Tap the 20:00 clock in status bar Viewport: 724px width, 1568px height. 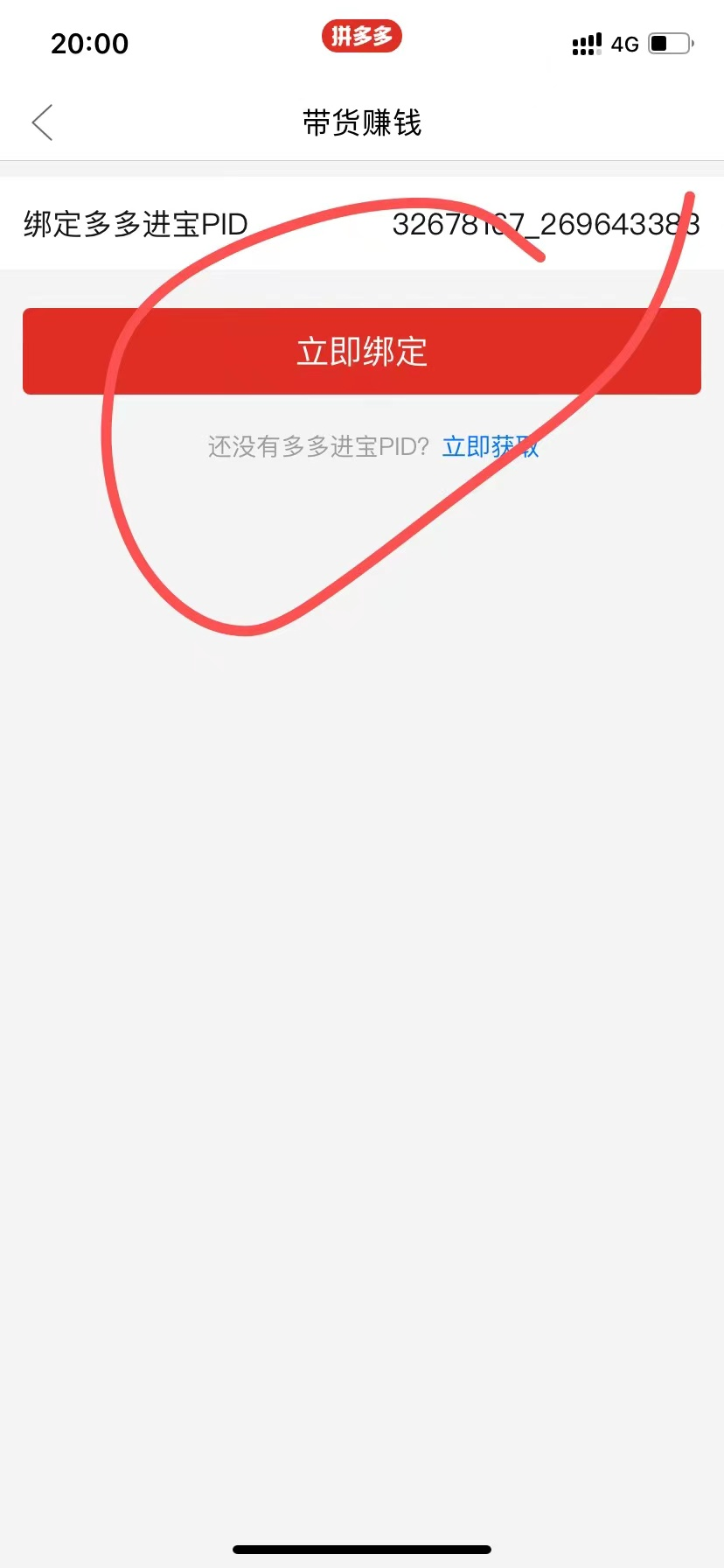pos(90,42)
